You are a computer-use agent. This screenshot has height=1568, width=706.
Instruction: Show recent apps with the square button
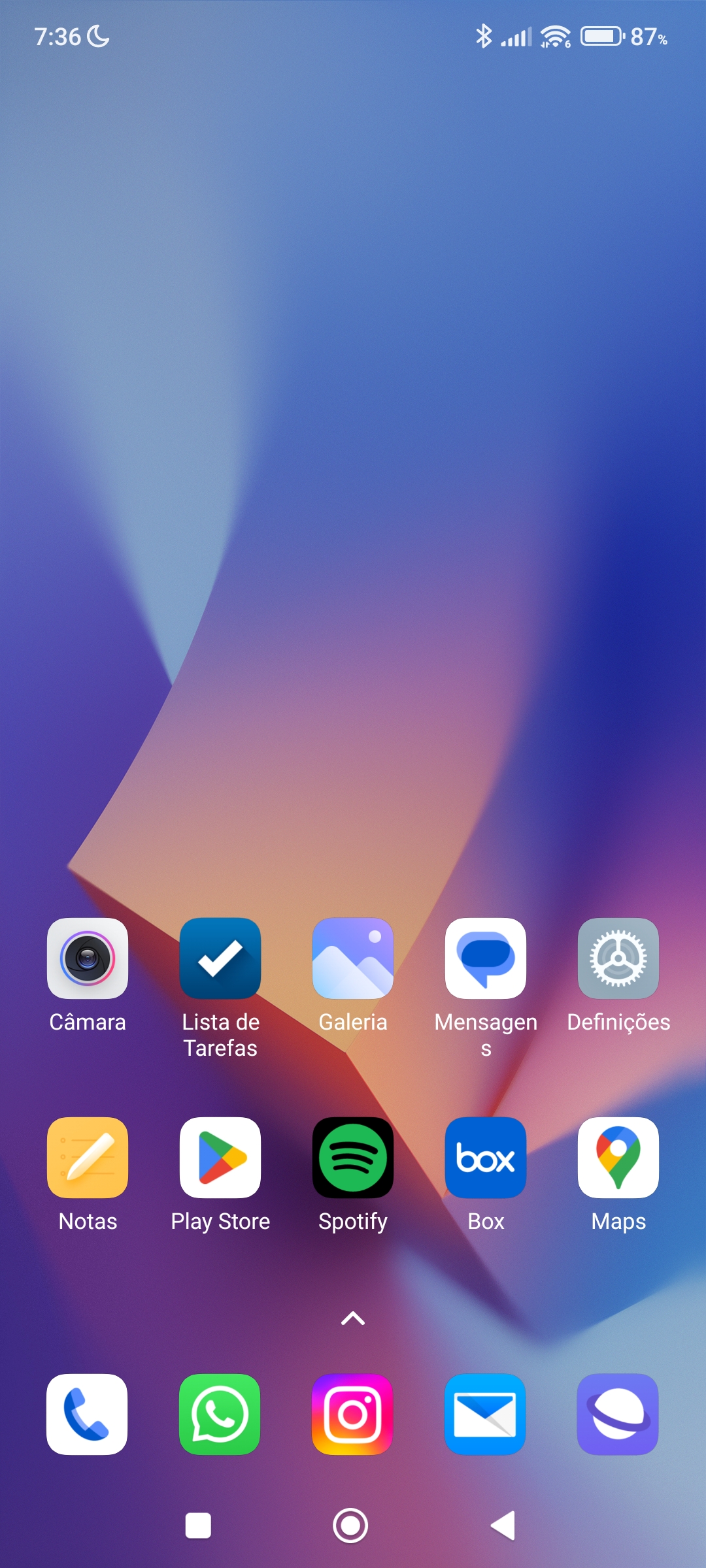click(198, 1526)
